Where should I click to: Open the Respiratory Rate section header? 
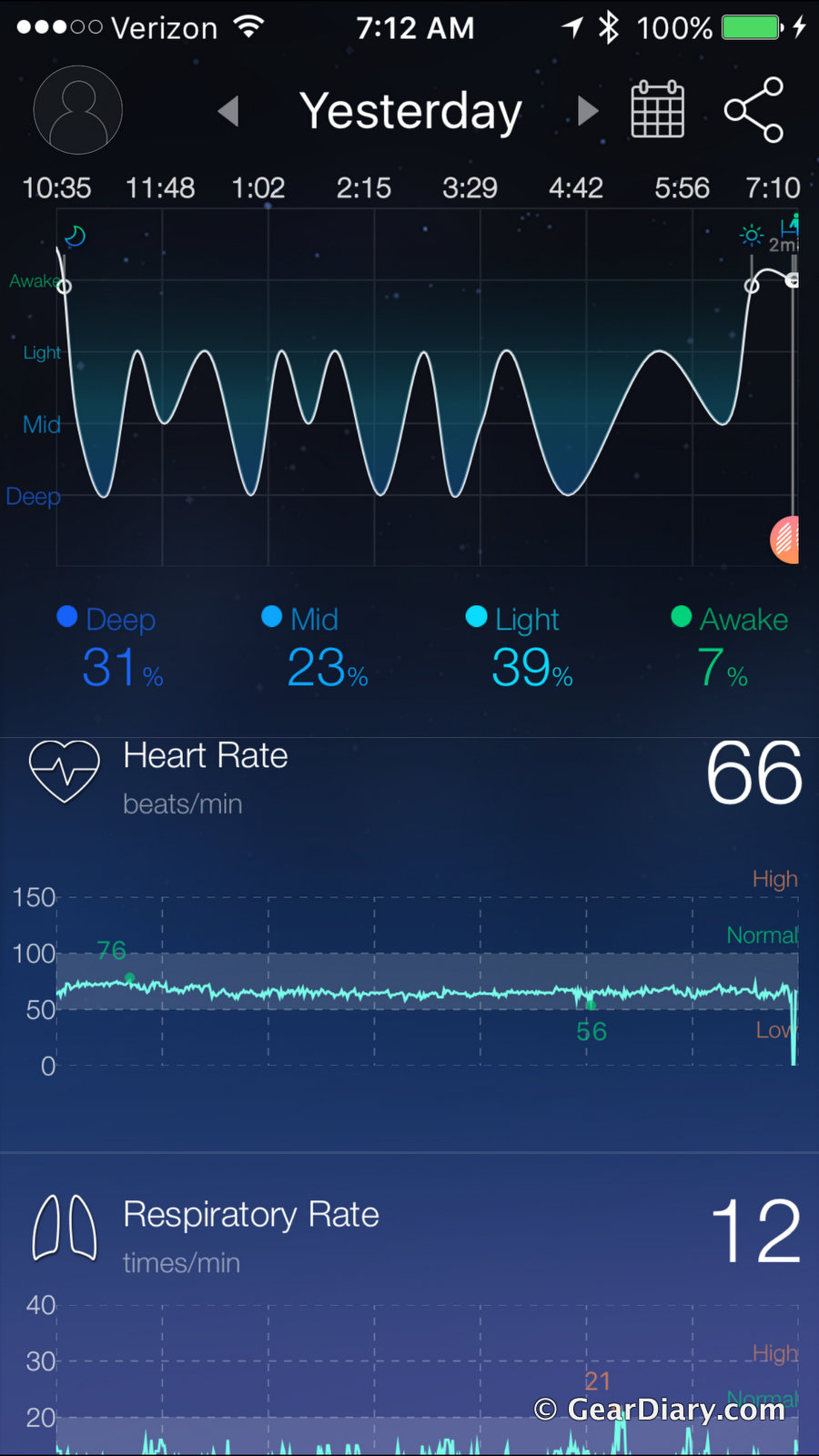click(251, 1214)
